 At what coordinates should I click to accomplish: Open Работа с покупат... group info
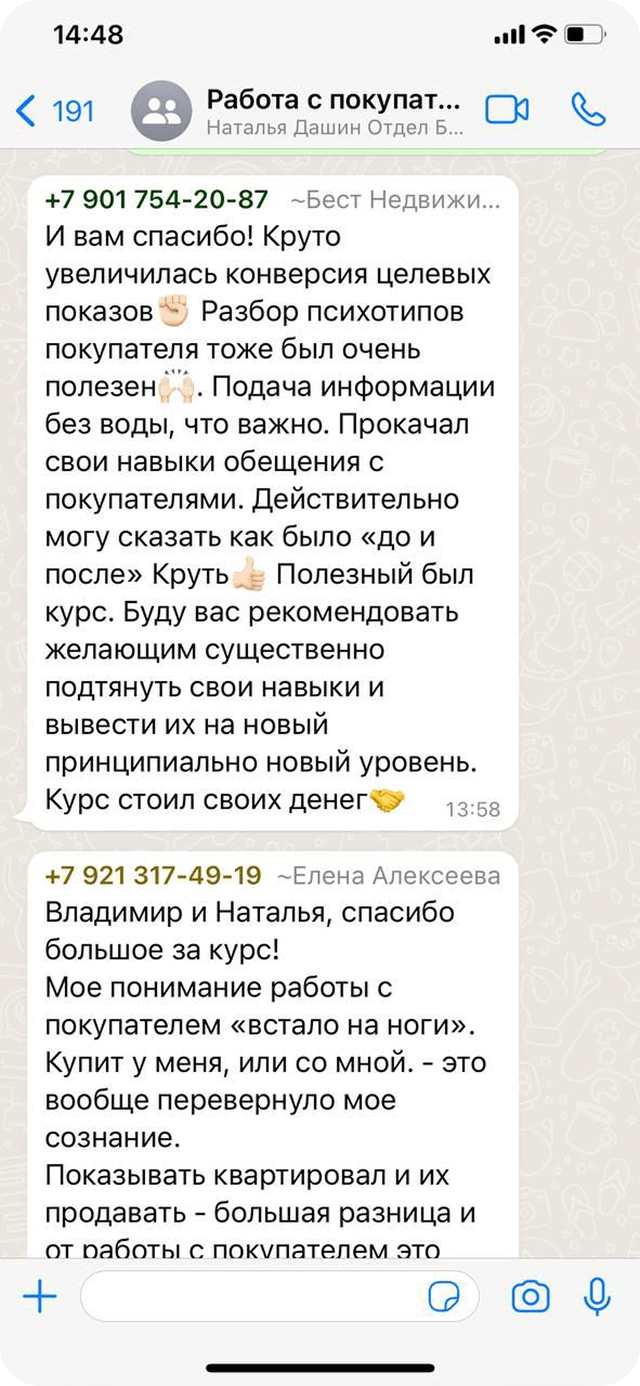334,110
